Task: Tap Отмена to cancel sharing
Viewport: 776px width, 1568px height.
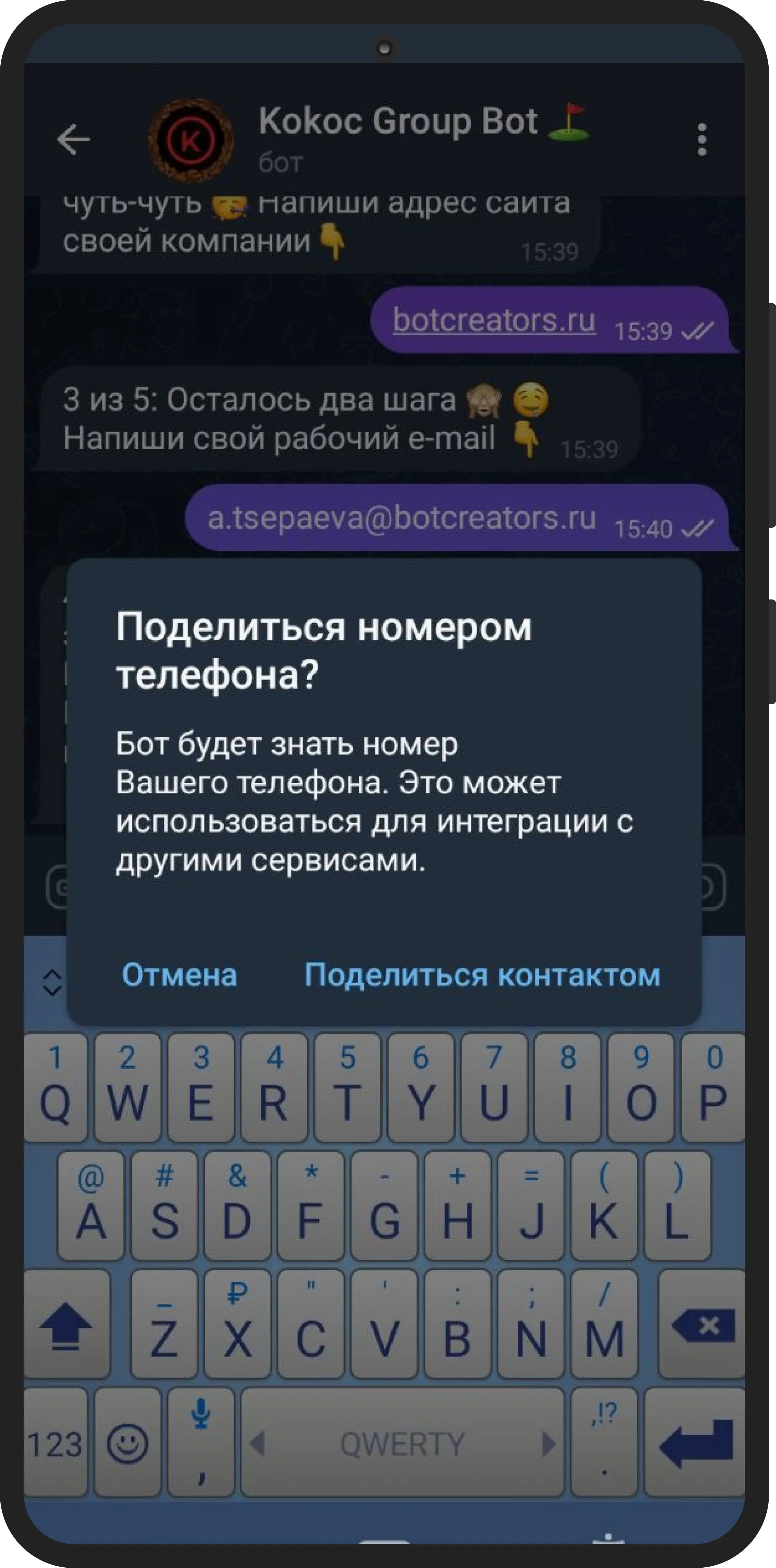Action: 179,975
